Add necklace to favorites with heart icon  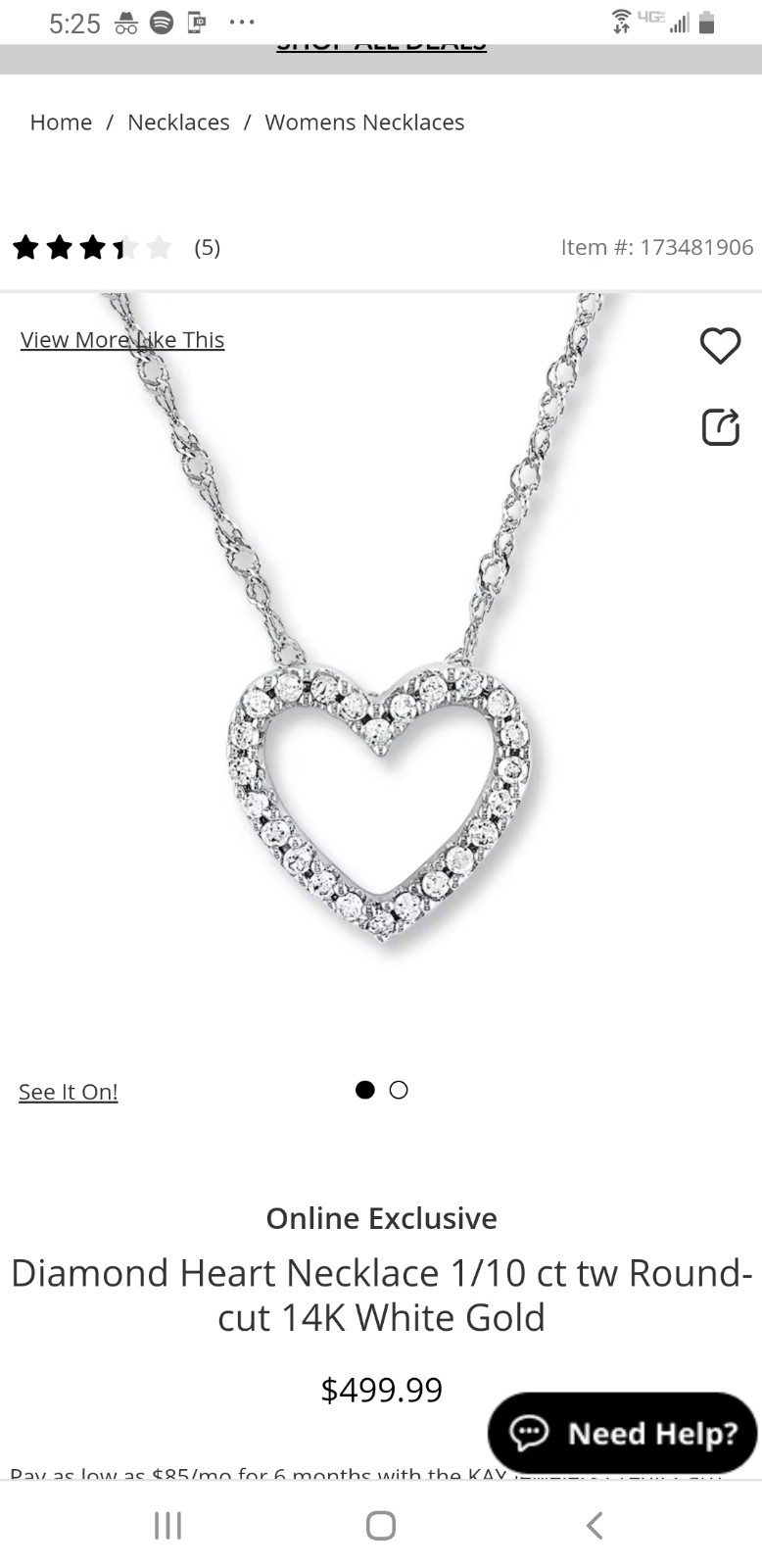720,346
